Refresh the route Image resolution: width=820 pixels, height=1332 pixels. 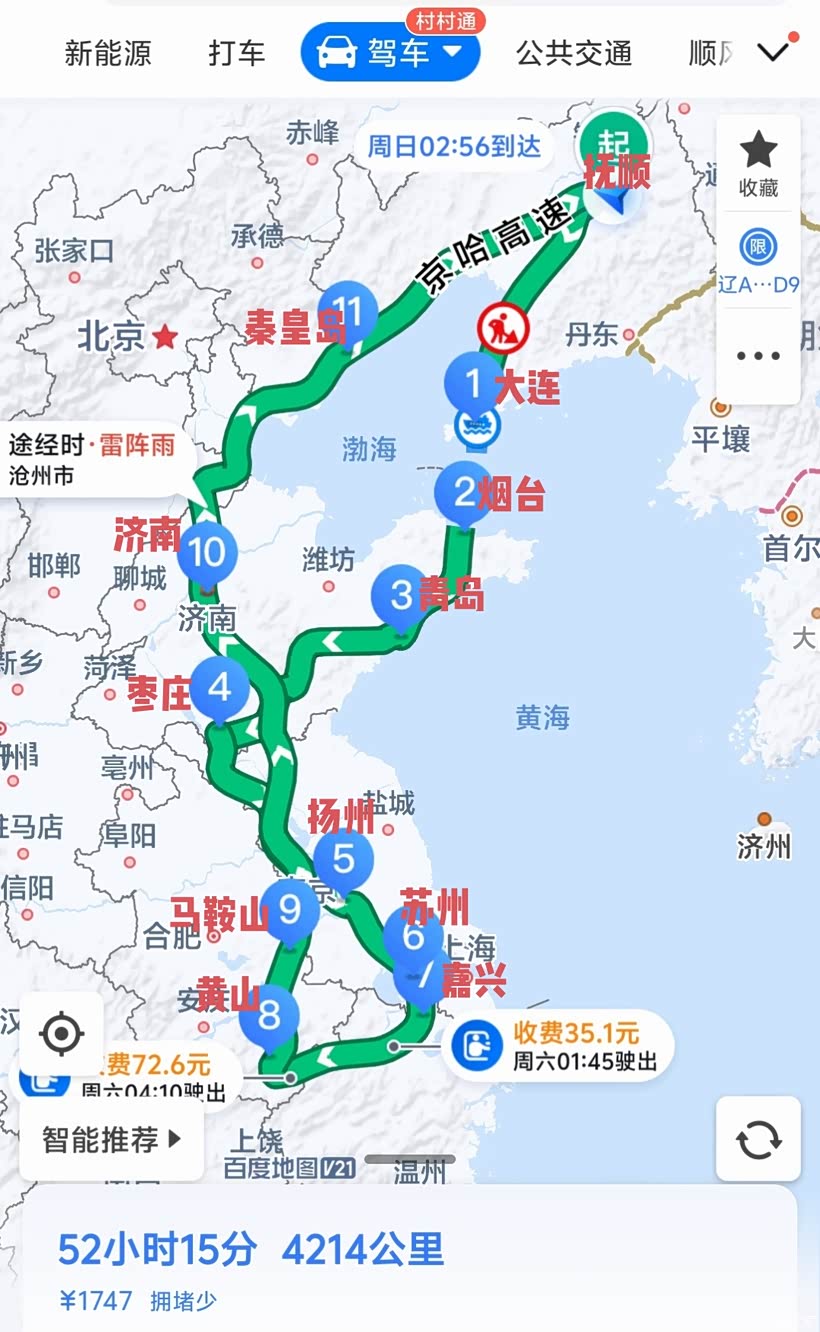pyautogui.click(x=758, y=1139)
